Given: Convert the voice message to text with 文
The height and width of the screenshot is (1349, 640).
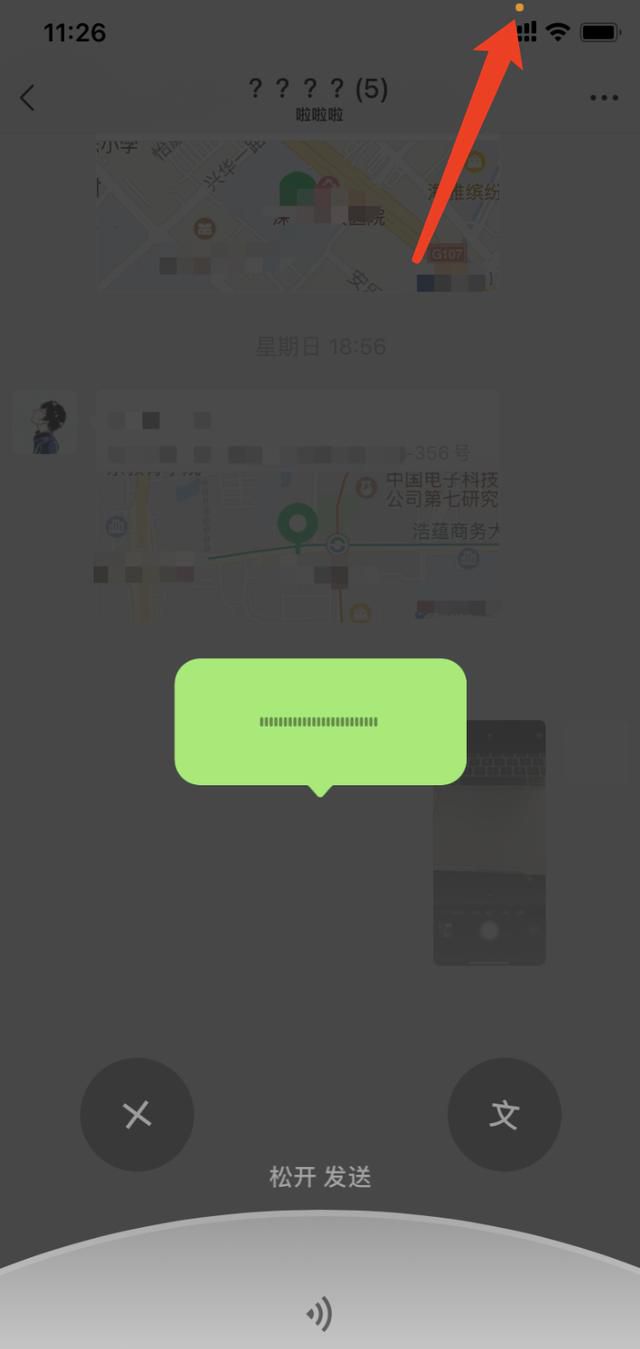Looking at the screenshot, I should 504,1114.
